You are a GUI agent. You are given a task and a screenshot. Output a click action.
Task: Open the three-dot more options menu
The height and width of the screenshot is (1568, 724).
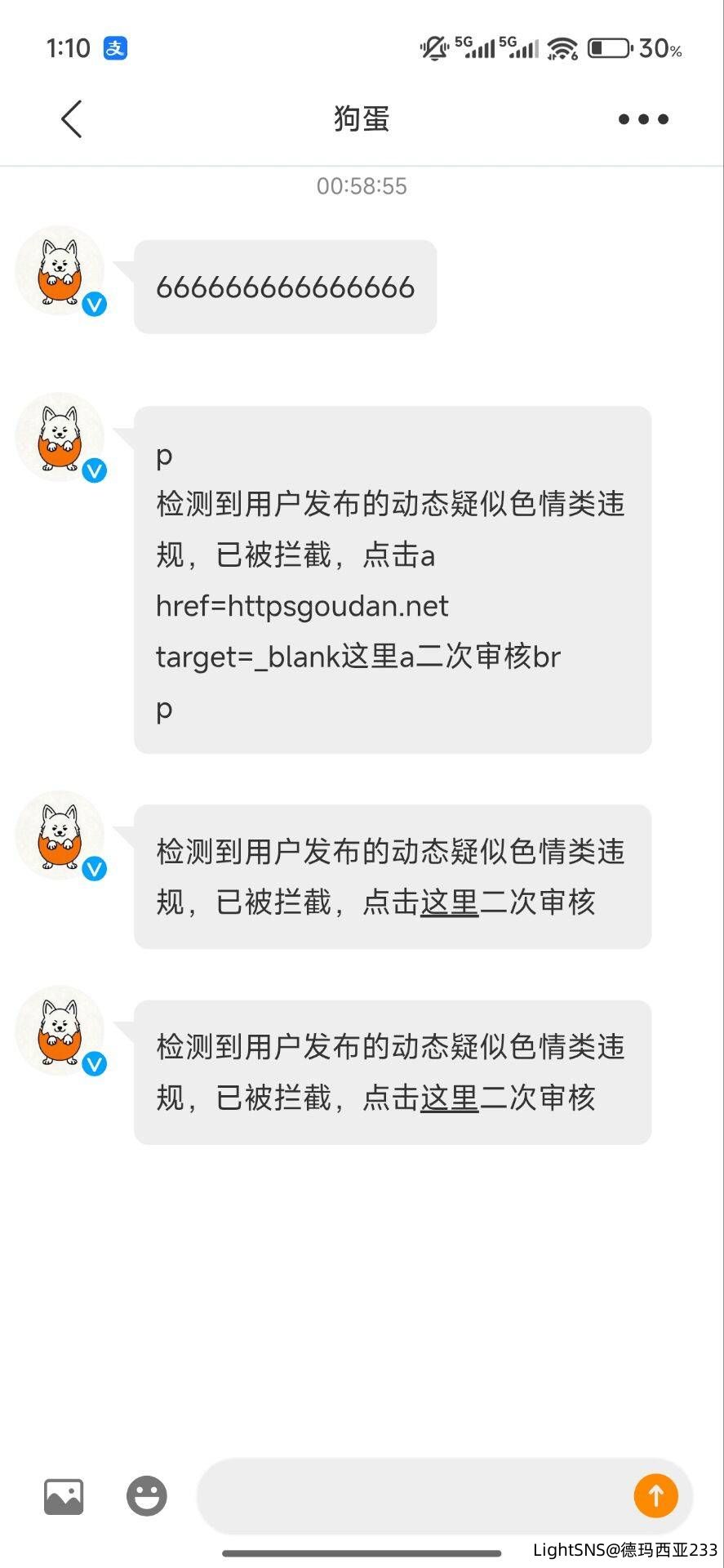[643, 119]
